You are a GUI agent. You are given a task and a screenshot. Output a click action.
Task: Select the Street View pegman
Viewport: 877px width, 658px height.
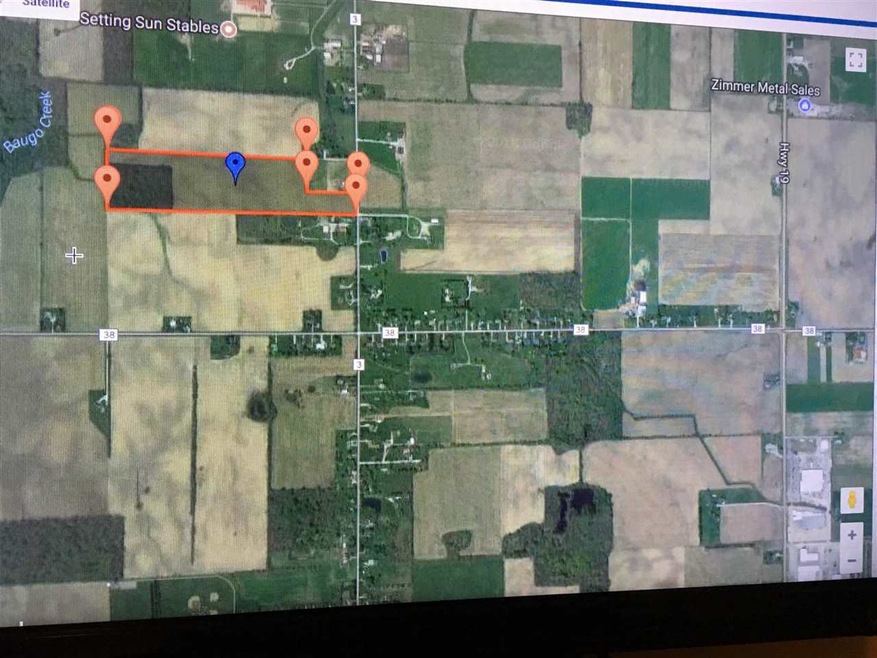point(852,501)
